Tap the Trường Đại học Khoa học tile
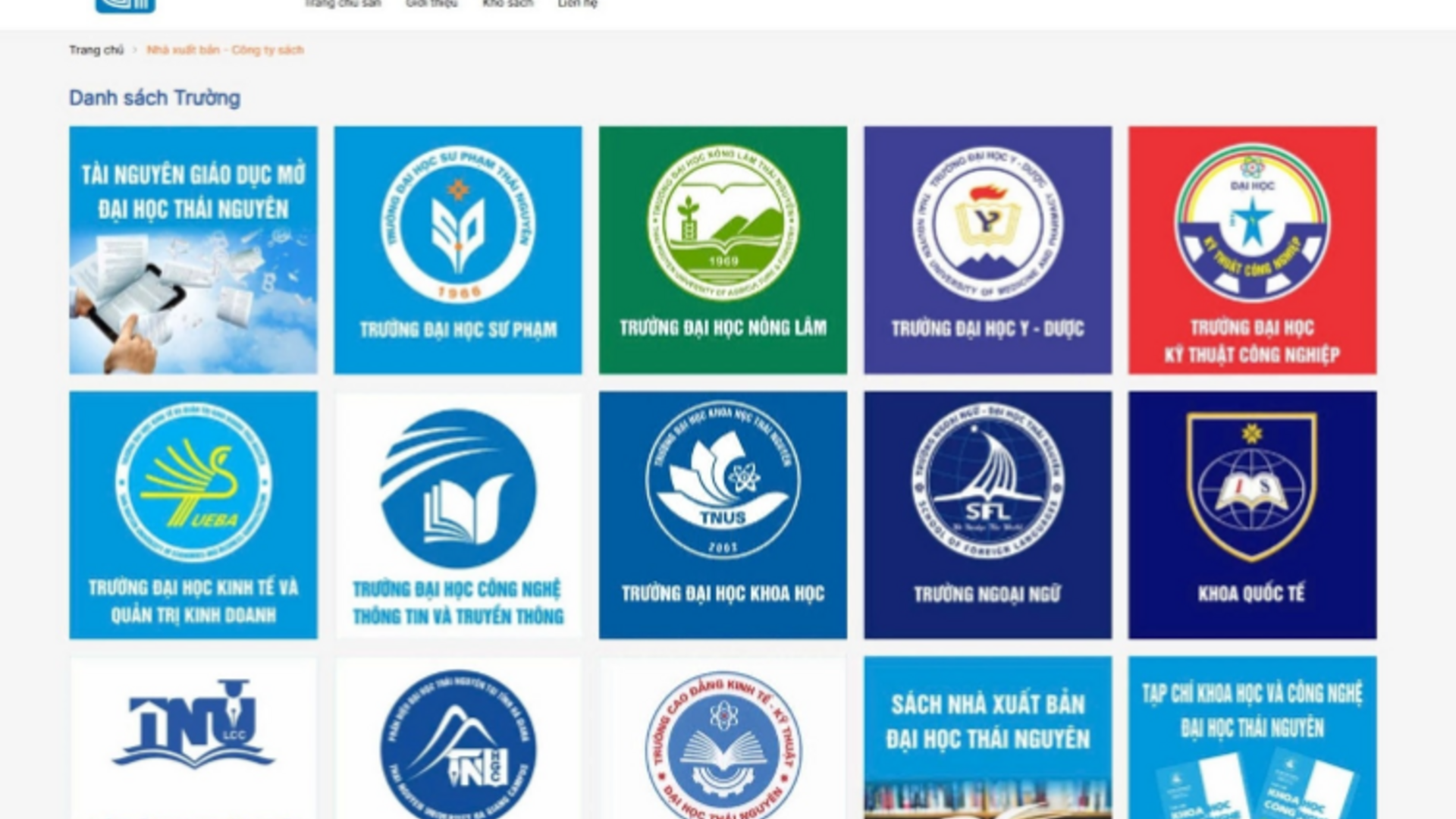Viewport: 1456px width, 819px height. (722, 515)
